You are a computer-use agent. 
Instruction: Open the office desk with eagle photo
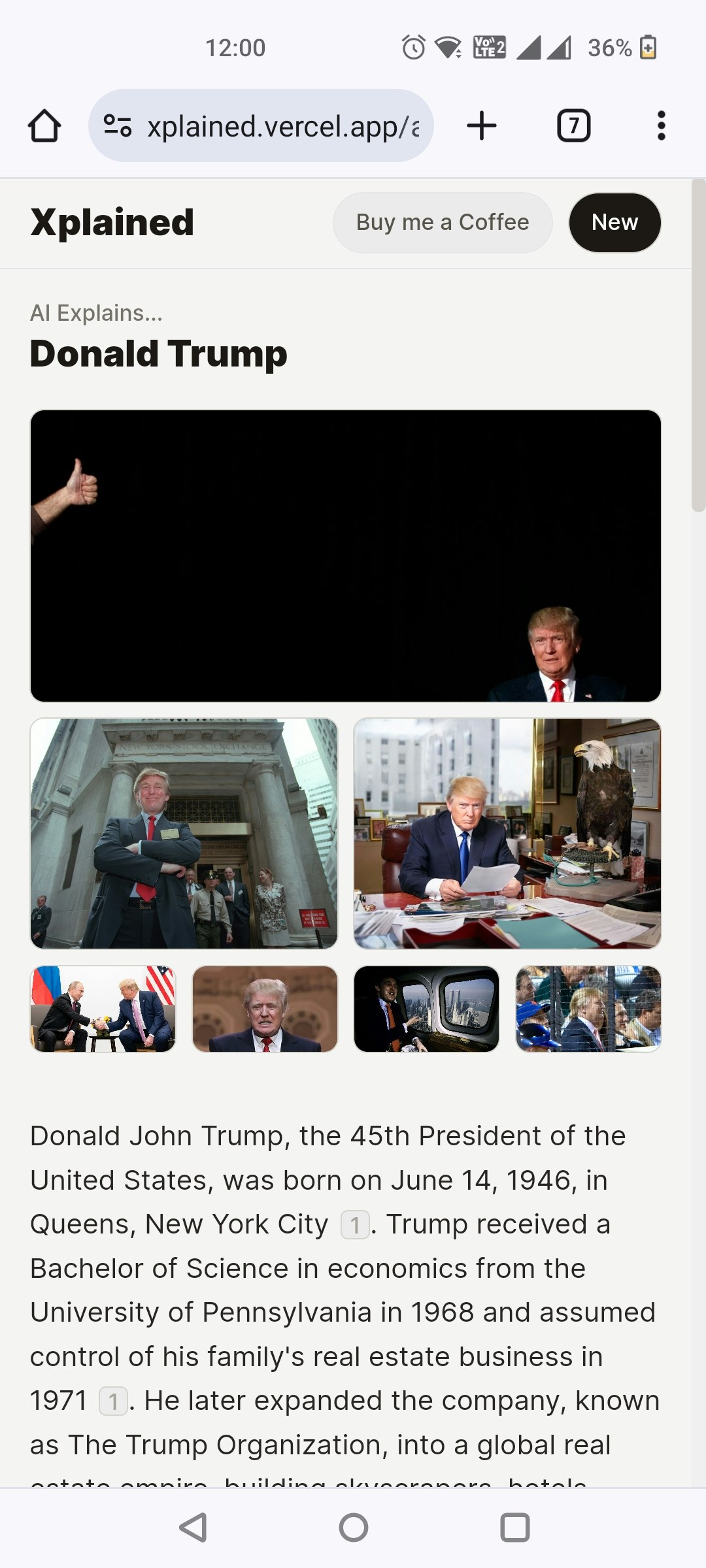point(507,834)
